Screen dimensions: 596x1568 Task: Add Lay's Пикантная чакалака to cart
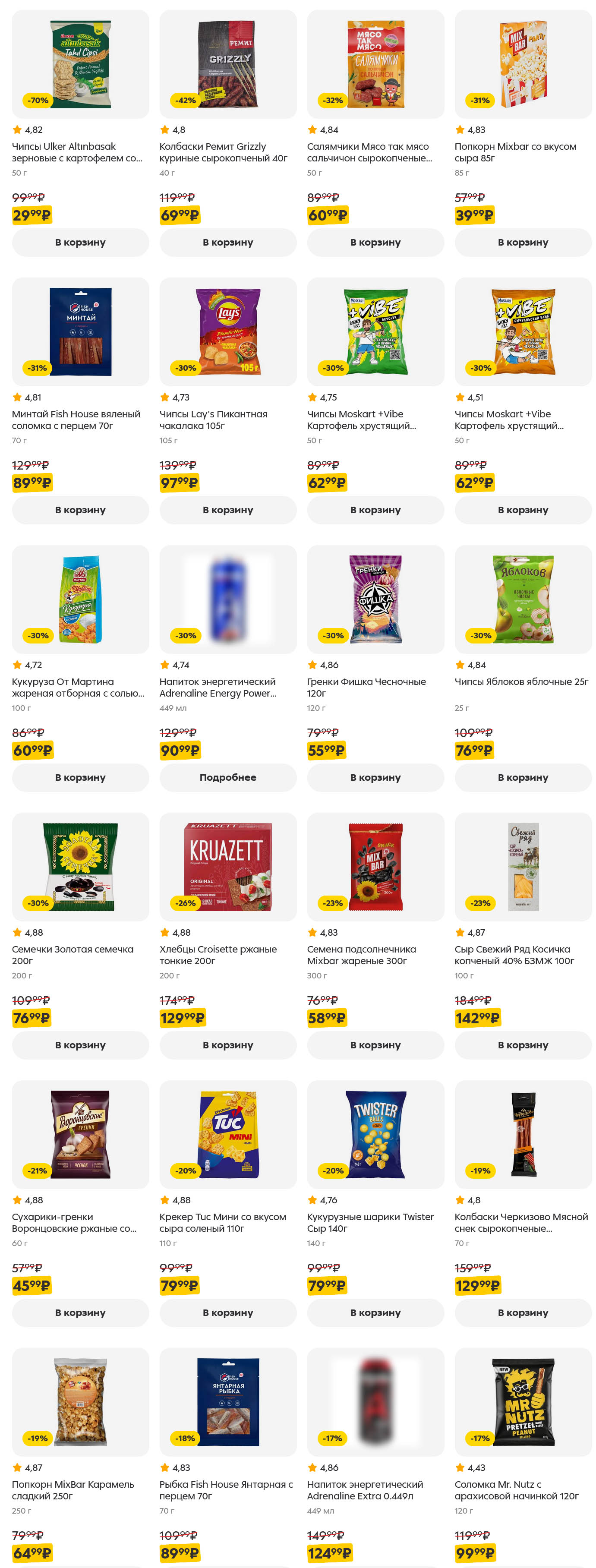pyautogui.click(x=228, y=510)
